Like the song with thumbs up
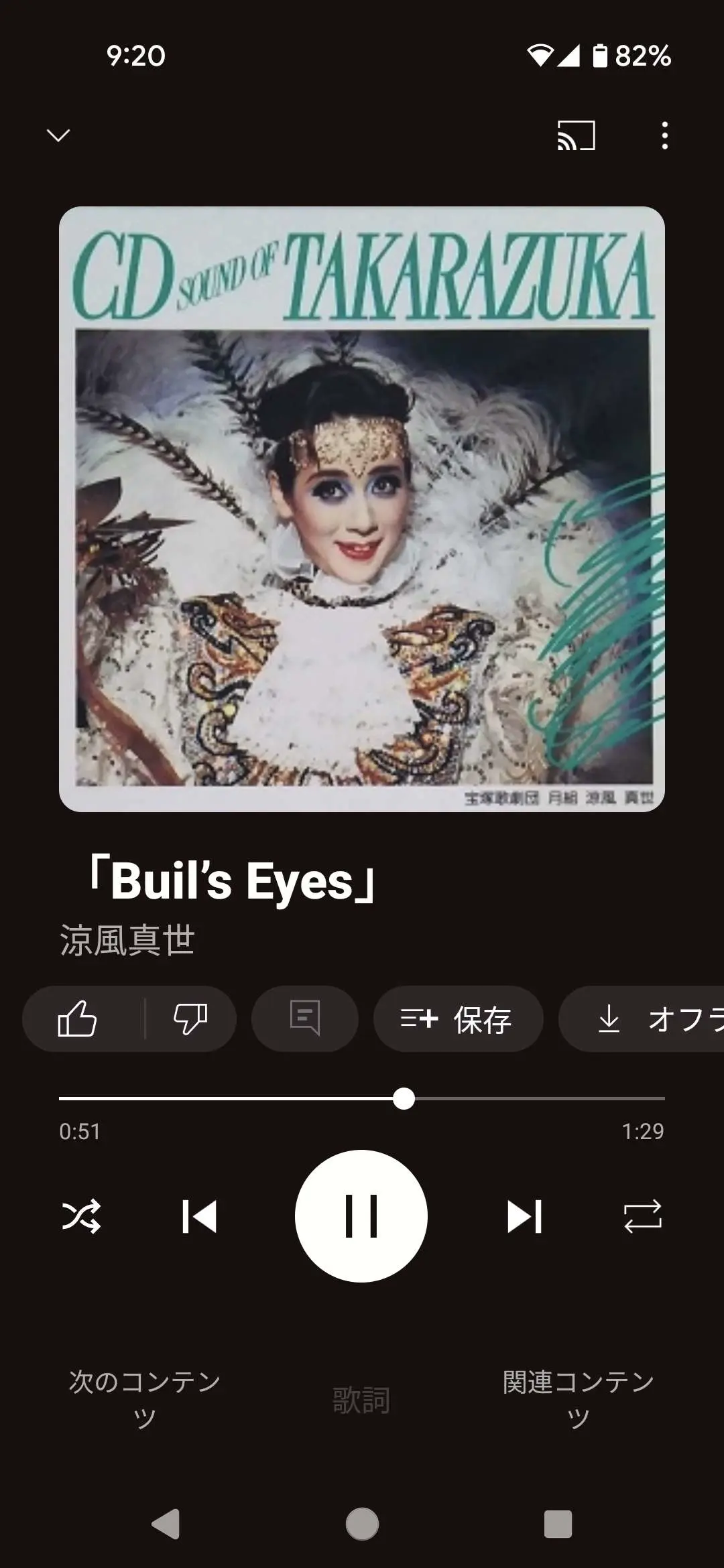The width and height of the screenshot is (724, 1568). [x=78, y=1019]
